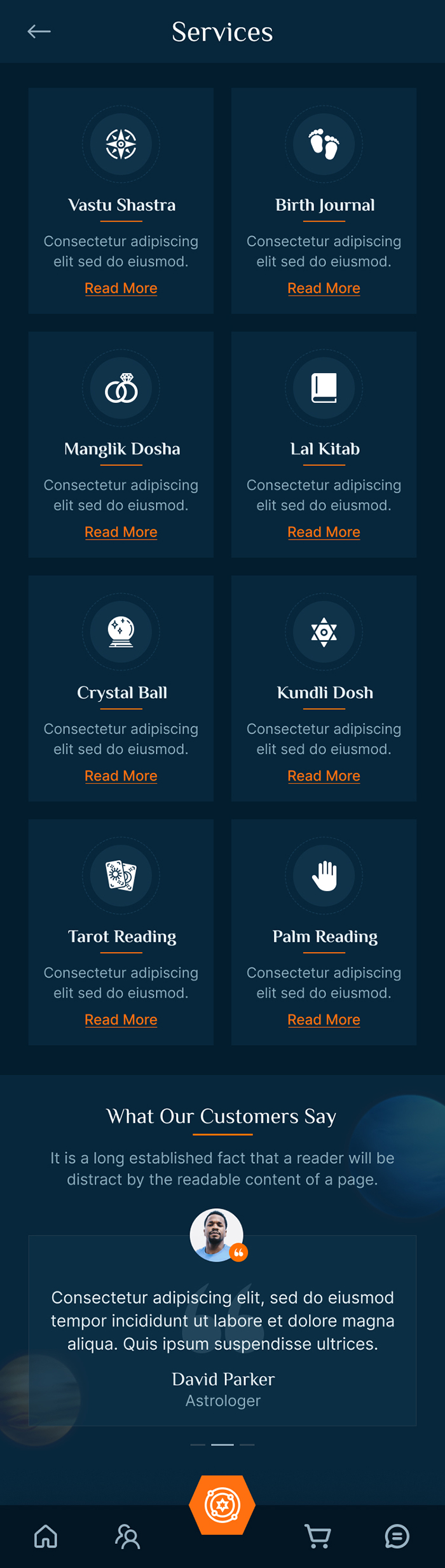Follow the Manglik Dosha Read More link
This screenshot has height=1568, width=445.
[x=121, y=532]
